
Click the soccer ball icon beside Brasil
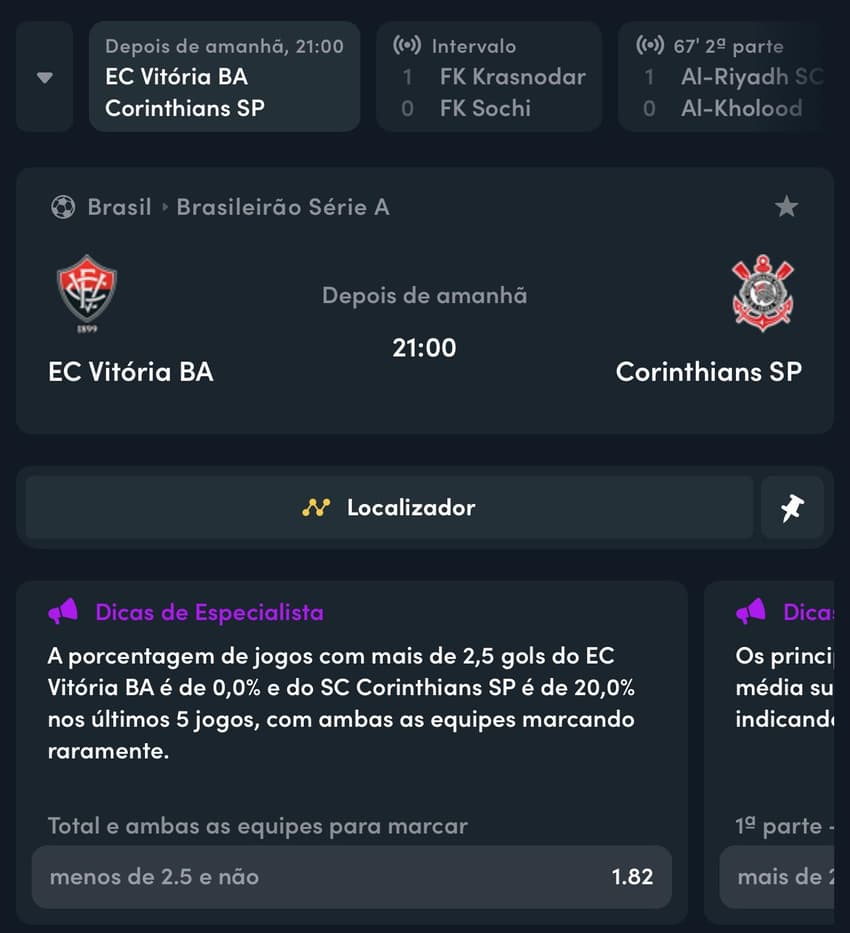pyautogui.click(x=63, y=207)
